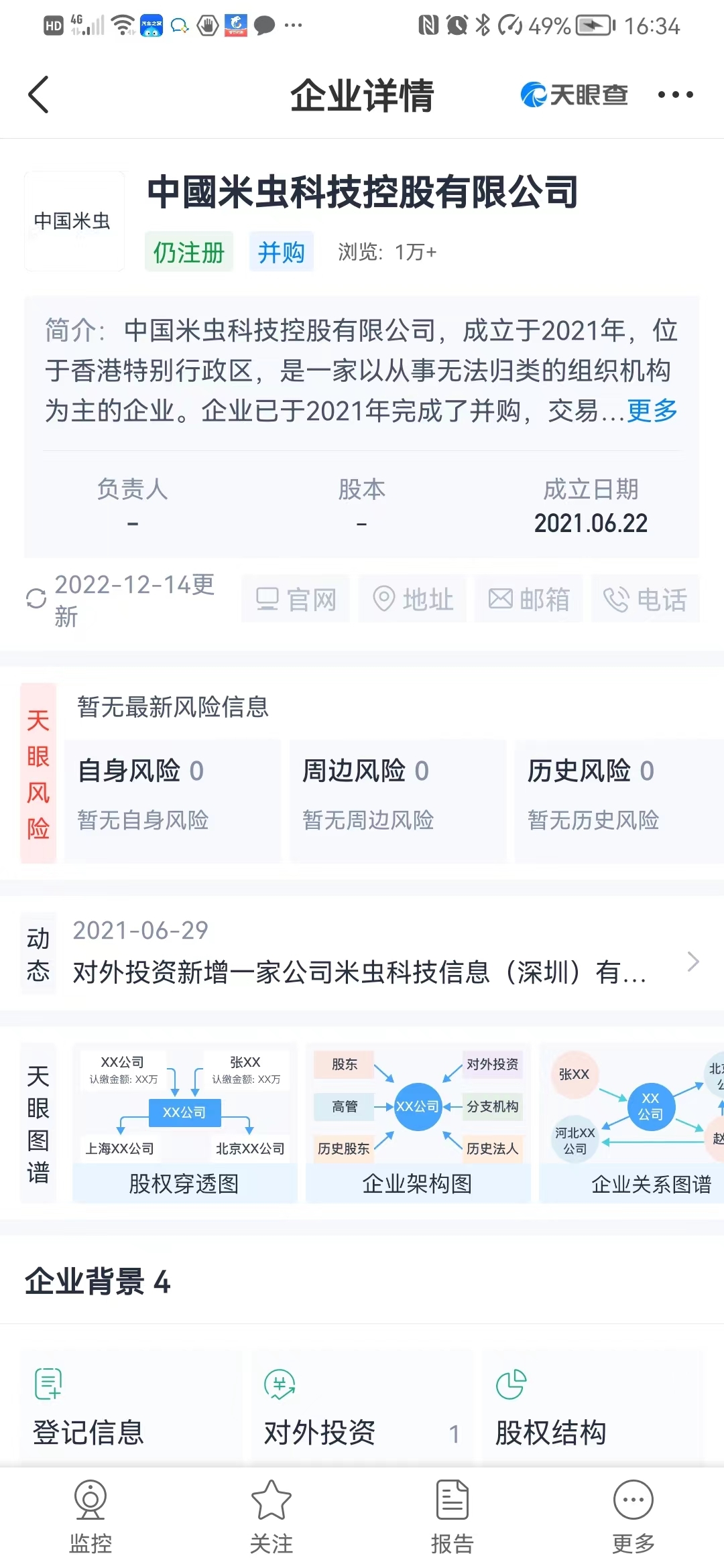Refresh the 2022-12-14 update info
The height and width of the screenshot is (1568, 724).
36,598
